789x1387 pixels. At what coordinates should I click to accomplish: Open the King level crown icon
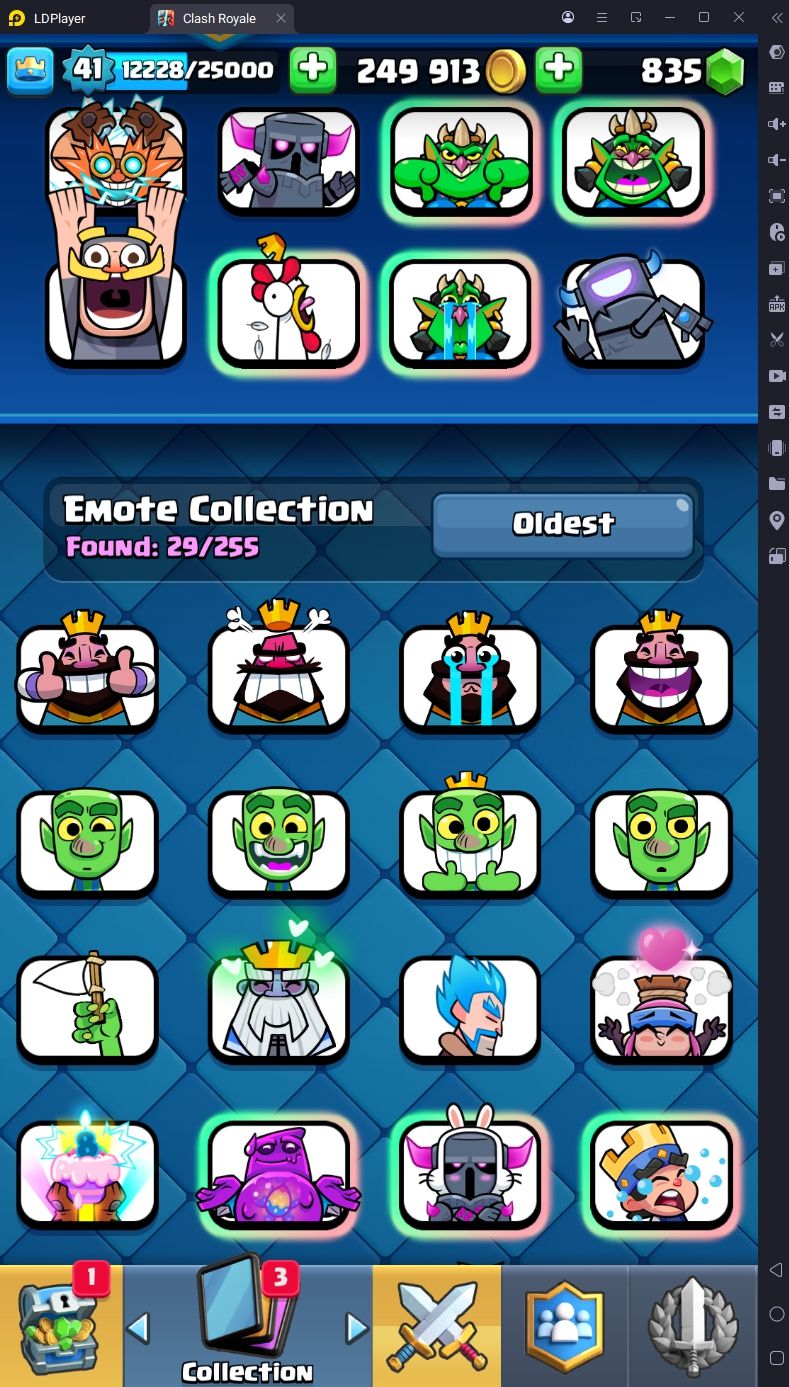coord(30,70)
